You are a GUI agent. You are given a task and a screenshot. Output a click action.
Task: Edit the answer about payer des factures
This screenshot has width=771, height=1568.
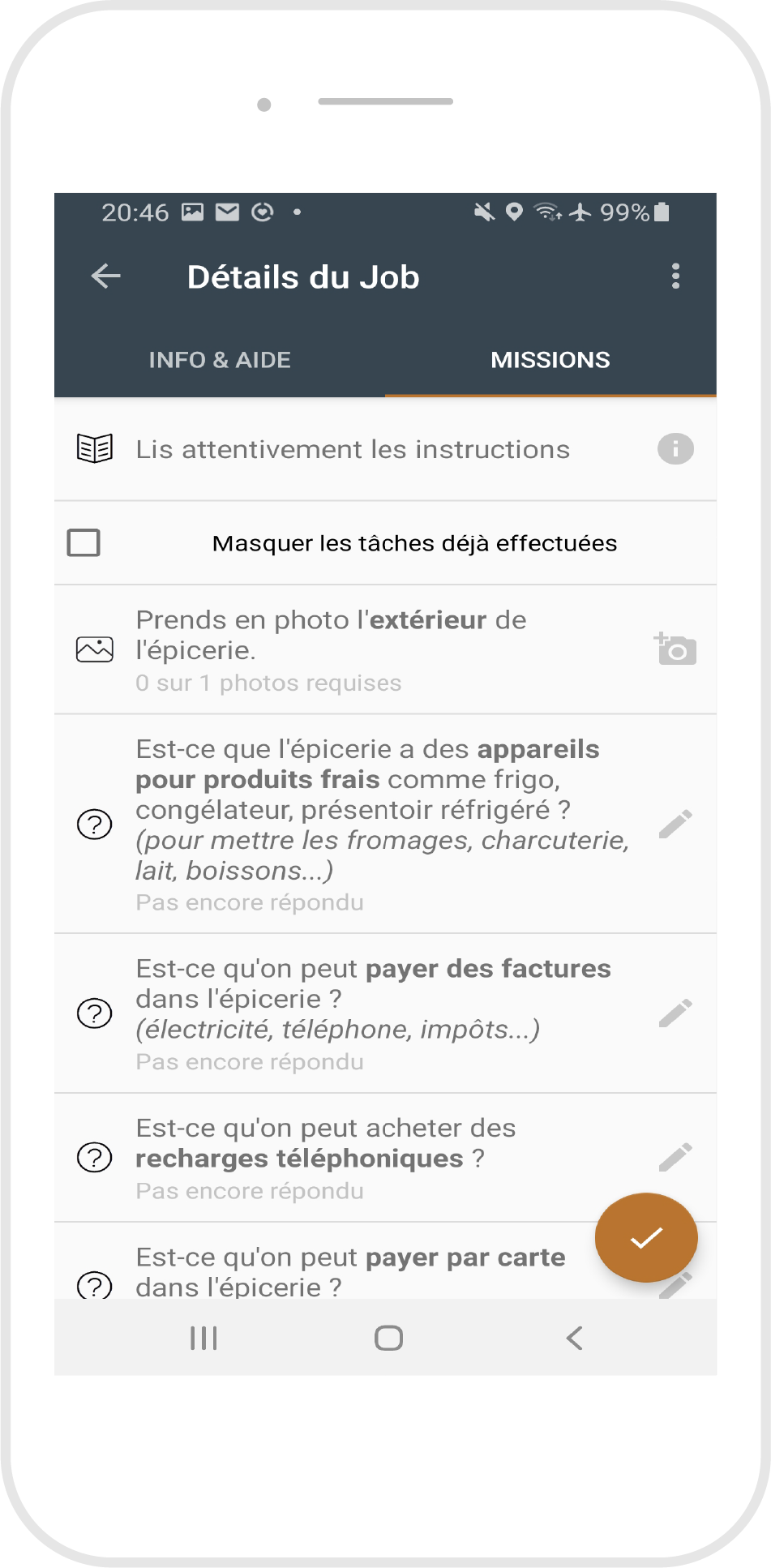(675, 1013)
